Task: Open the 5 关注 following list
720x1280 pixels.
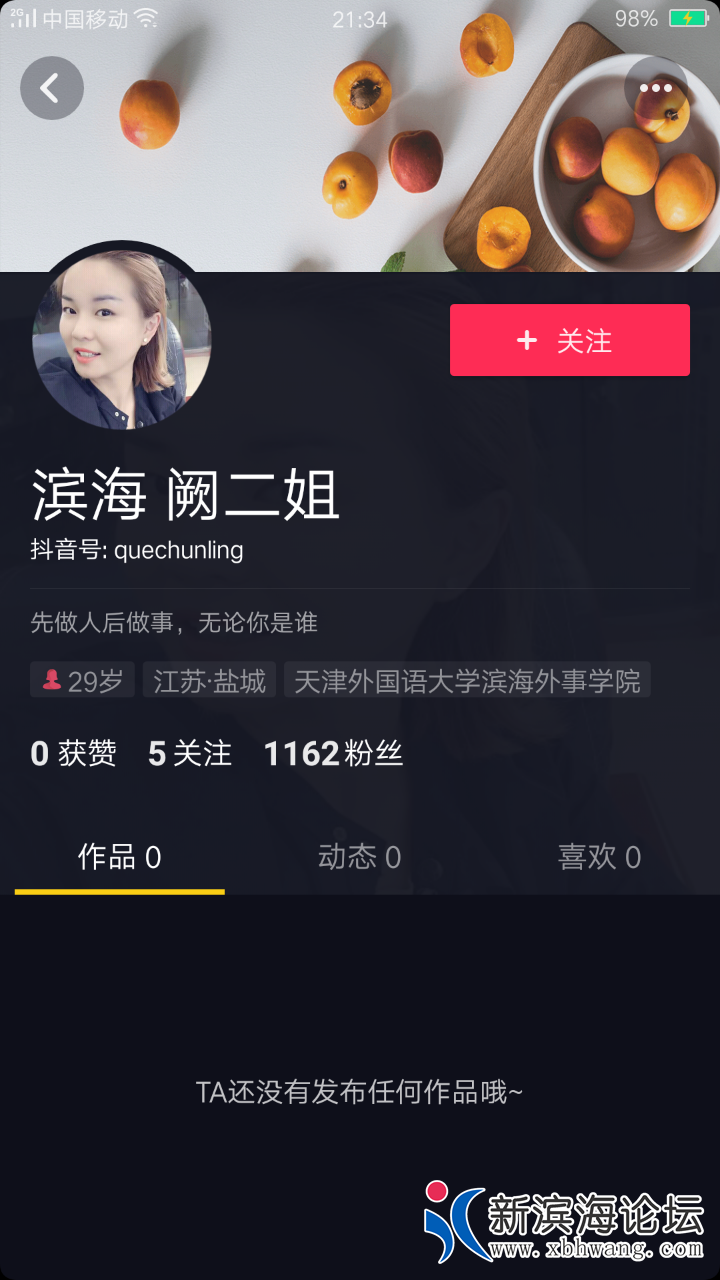Action: tap(189, 753)
